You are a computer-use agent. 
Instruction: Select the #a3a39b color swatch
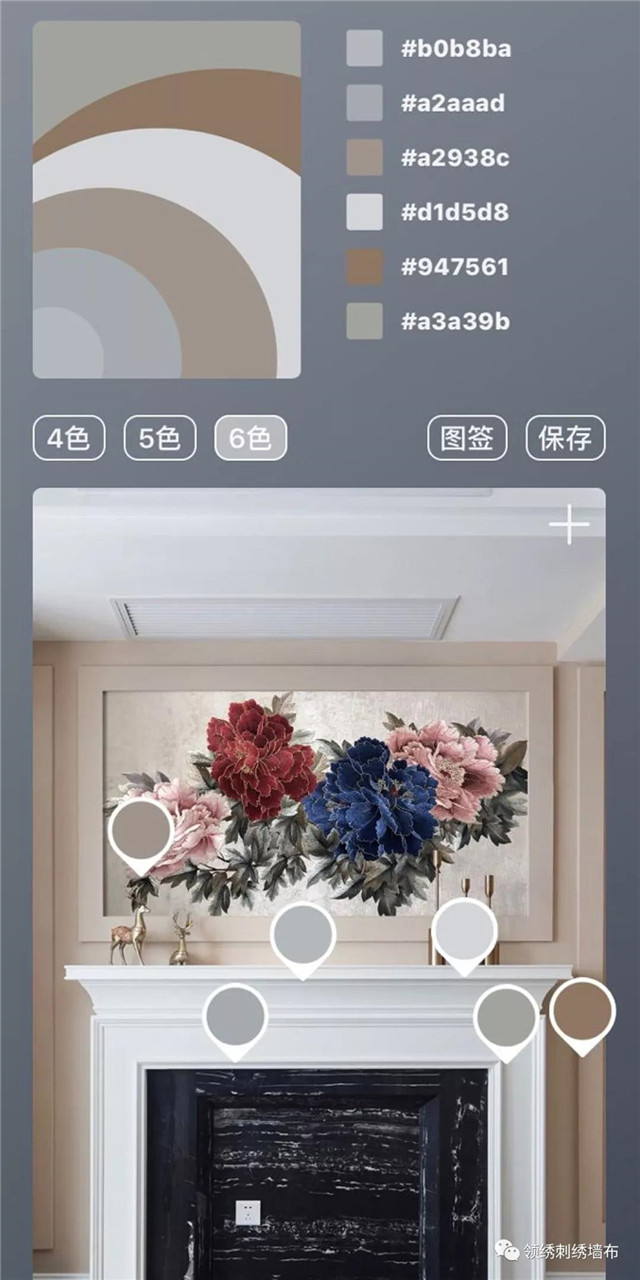(x=365, y=322)
